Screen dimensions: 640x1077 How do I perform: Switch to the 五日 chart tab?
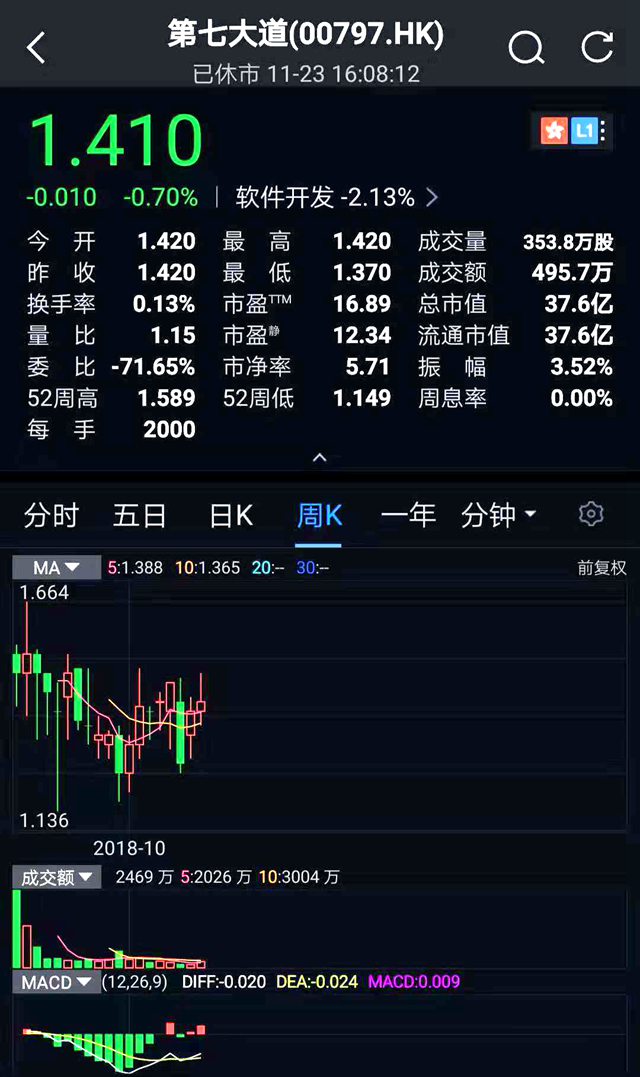pos(139,514)
